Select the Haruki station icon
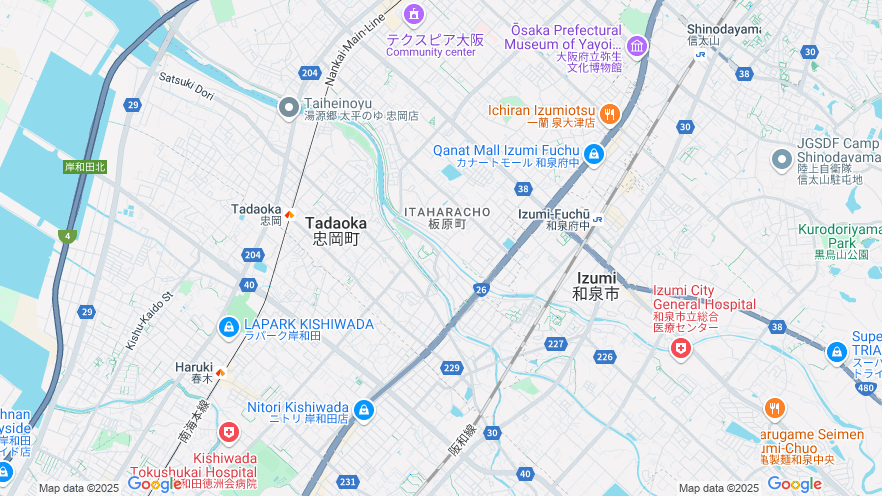882x496 pixels. [x=220, y=372]
